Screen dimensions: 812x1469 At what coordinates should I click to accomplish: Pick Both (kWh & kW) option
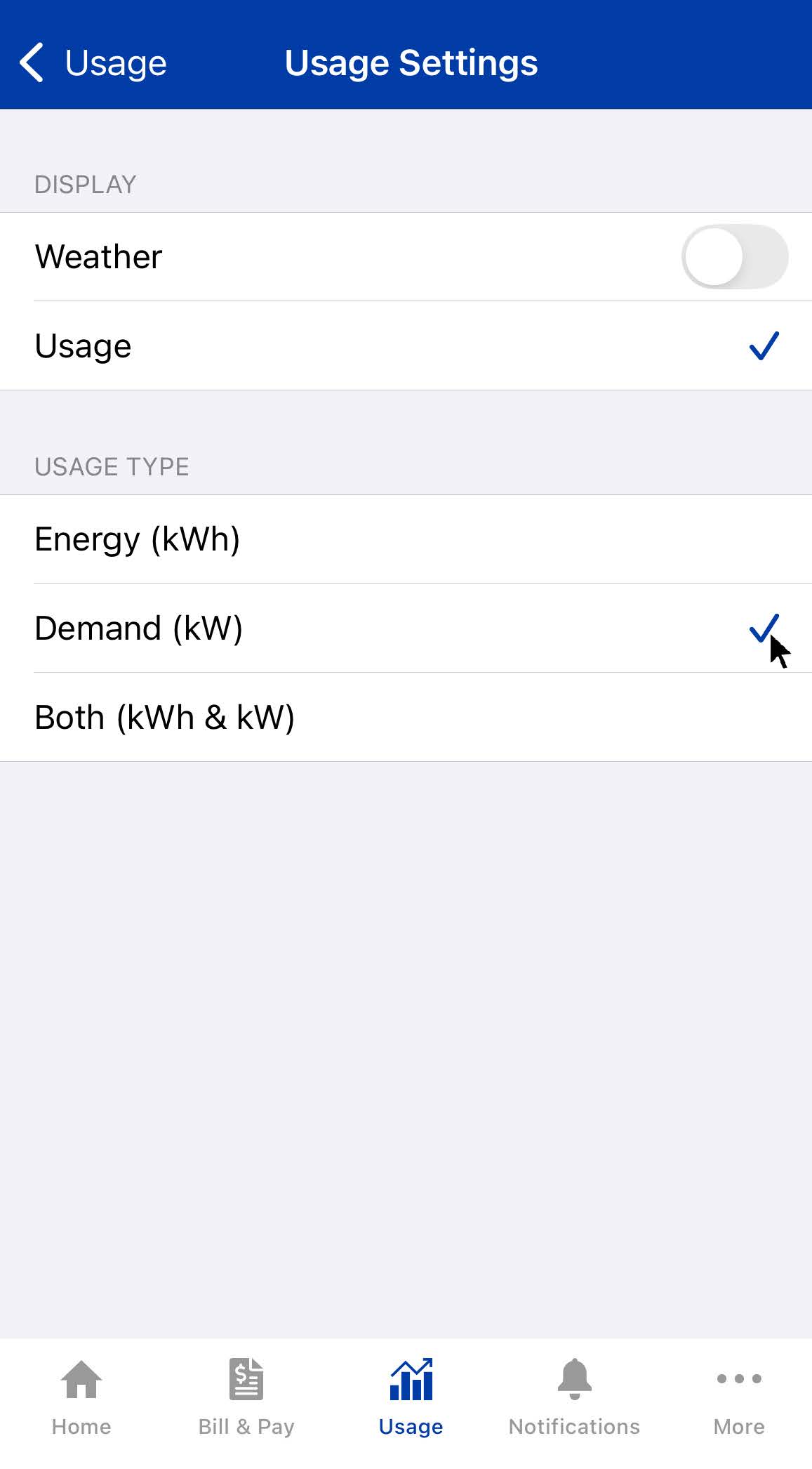tap(406, 718)
